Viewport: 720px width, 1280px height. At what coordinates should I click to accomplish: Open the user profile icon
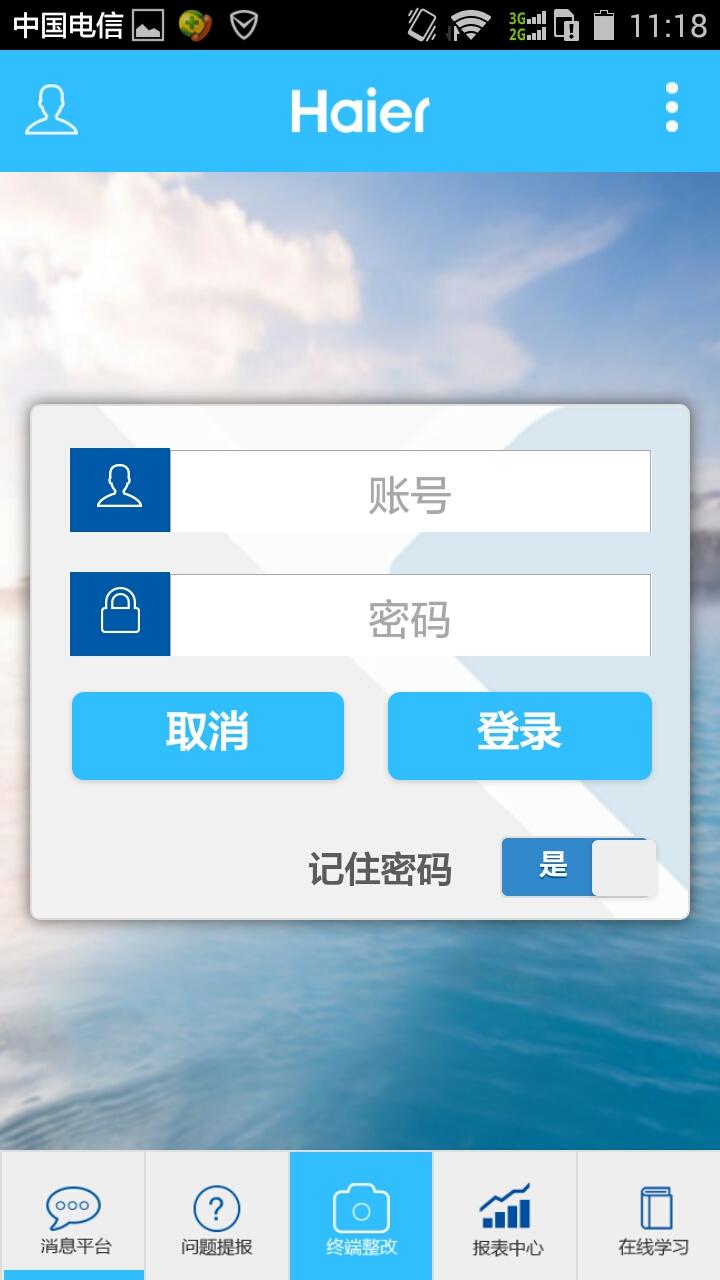51,110
